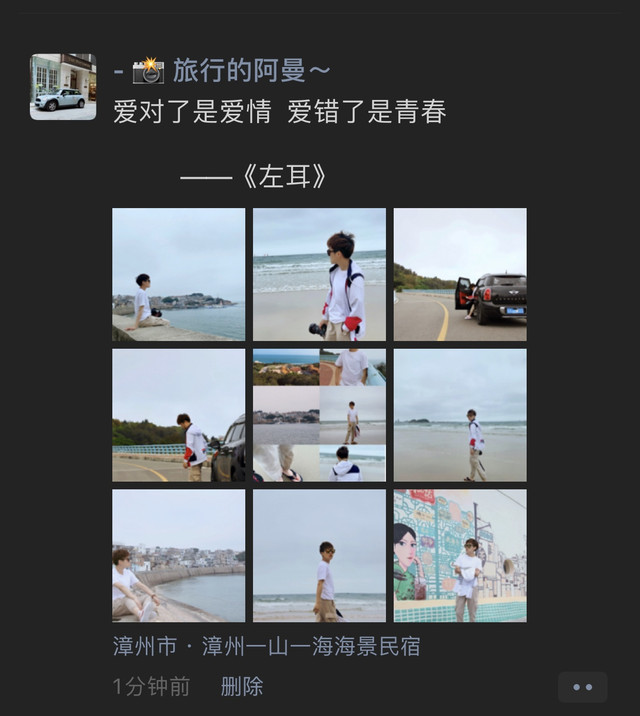This screenshot has height=716, width=640.
Task: Open the poster's profile avatar
Action: pos(63,87)
